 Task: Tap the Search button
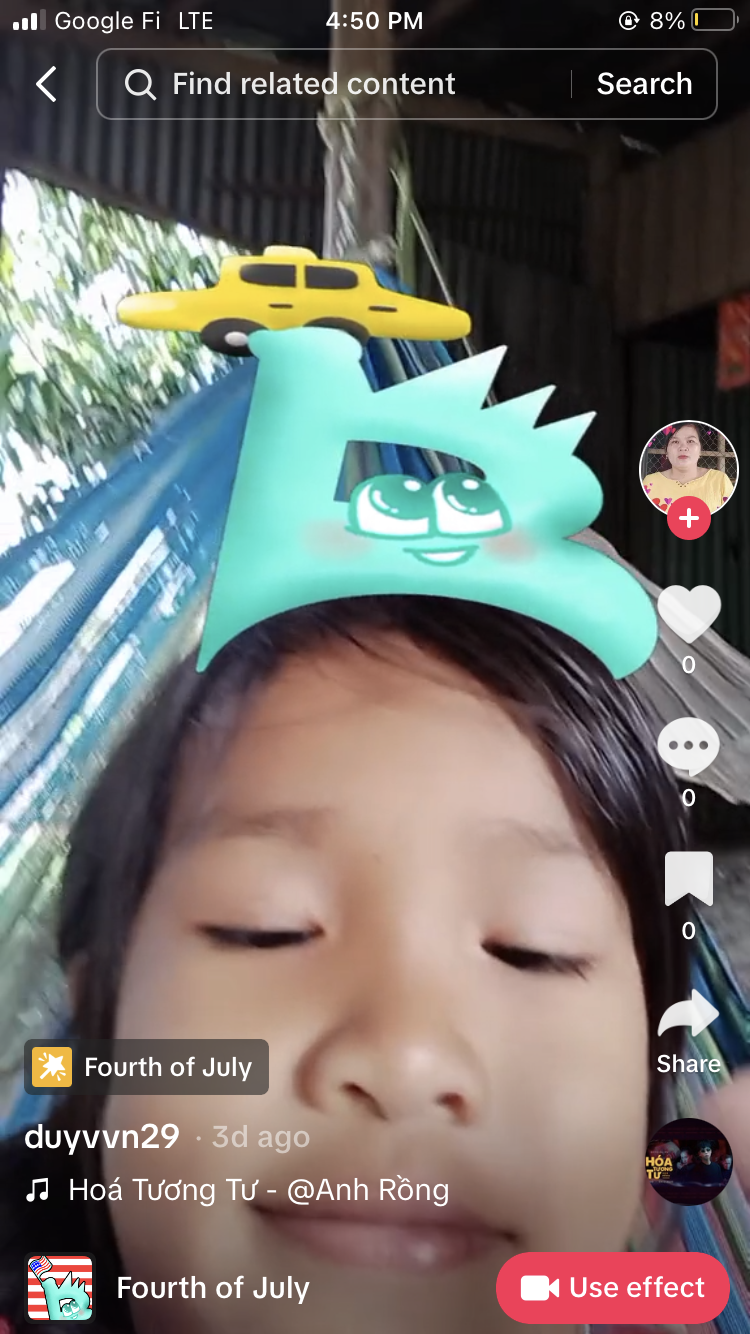pyautogui.click(x=644, y=84)
